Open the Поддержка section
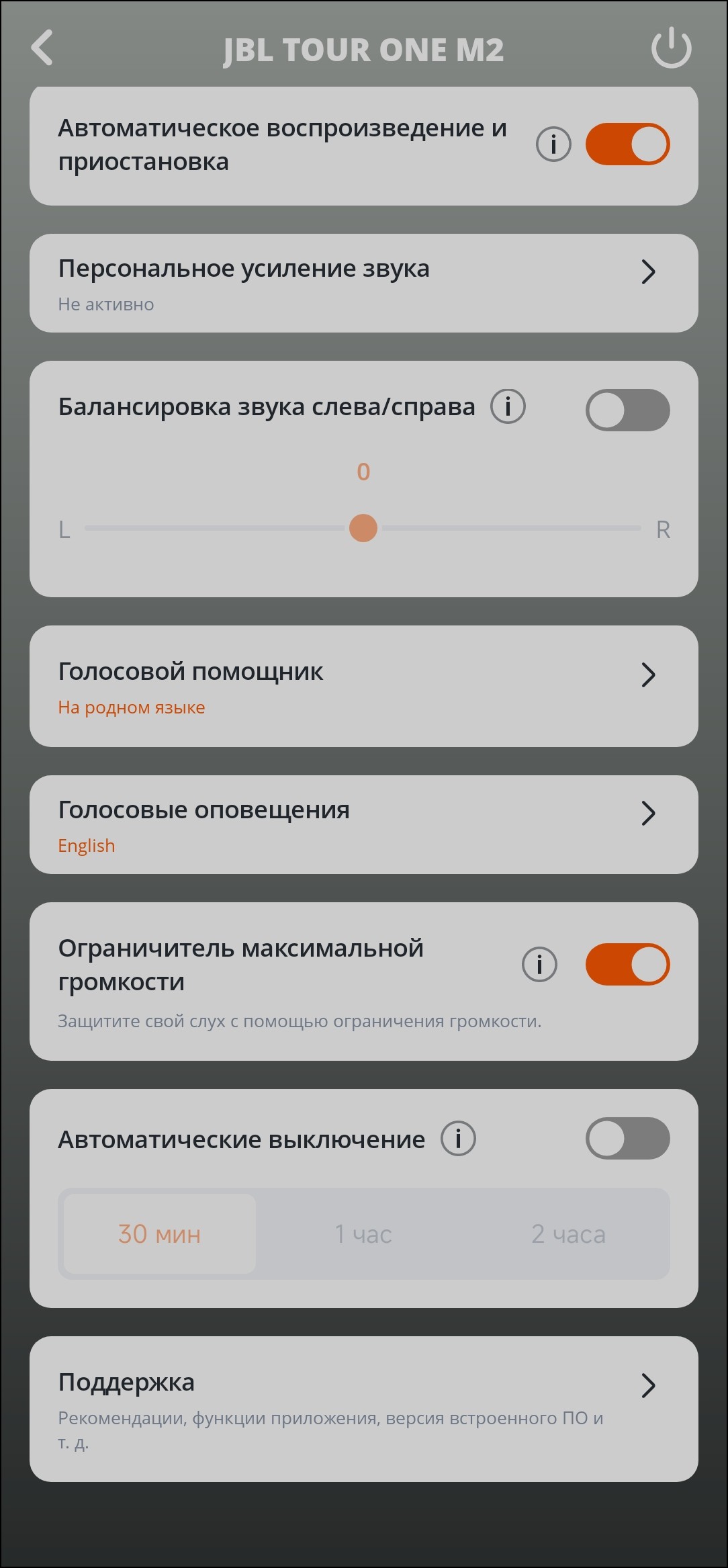The height and width of the screenshot is (1568, 728). [363, 1408]
